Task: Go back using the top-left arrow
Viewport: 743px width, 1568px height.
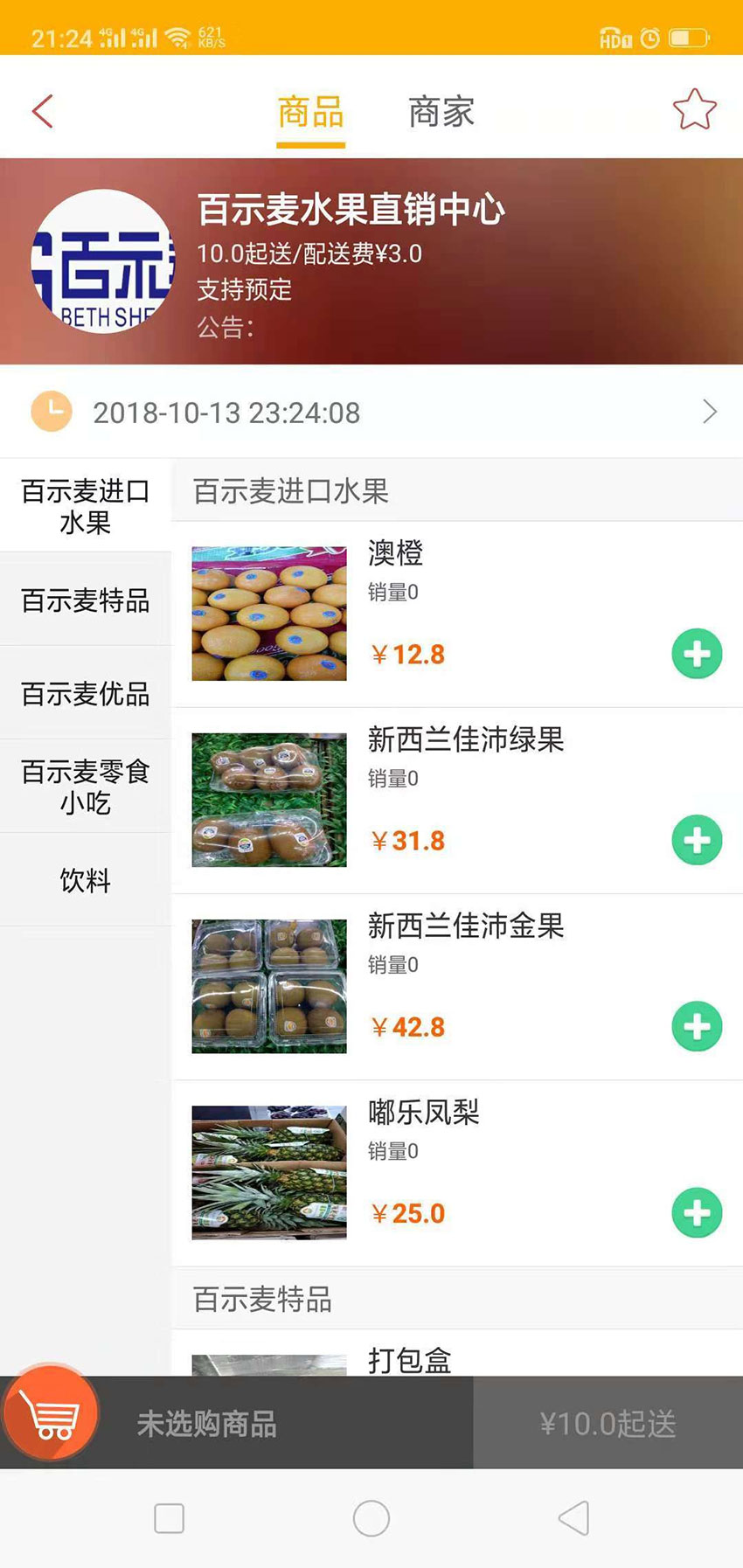Action: click(43, 111)
